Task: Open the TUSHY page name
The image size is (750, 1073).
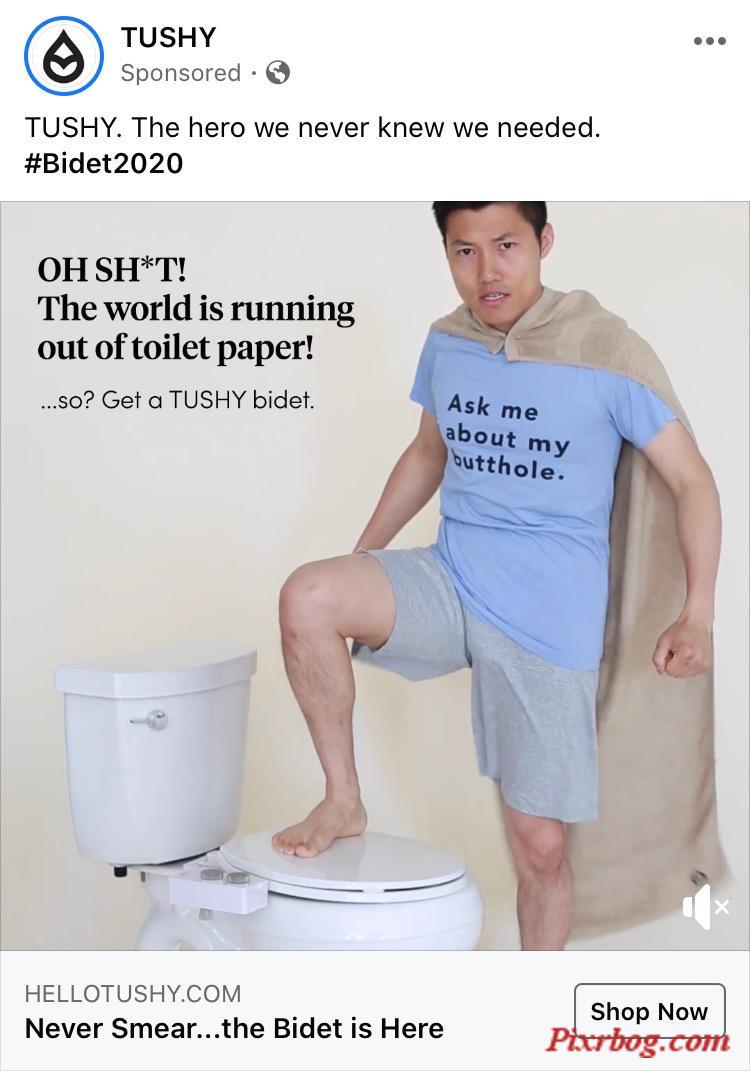Action: point(168,38)
